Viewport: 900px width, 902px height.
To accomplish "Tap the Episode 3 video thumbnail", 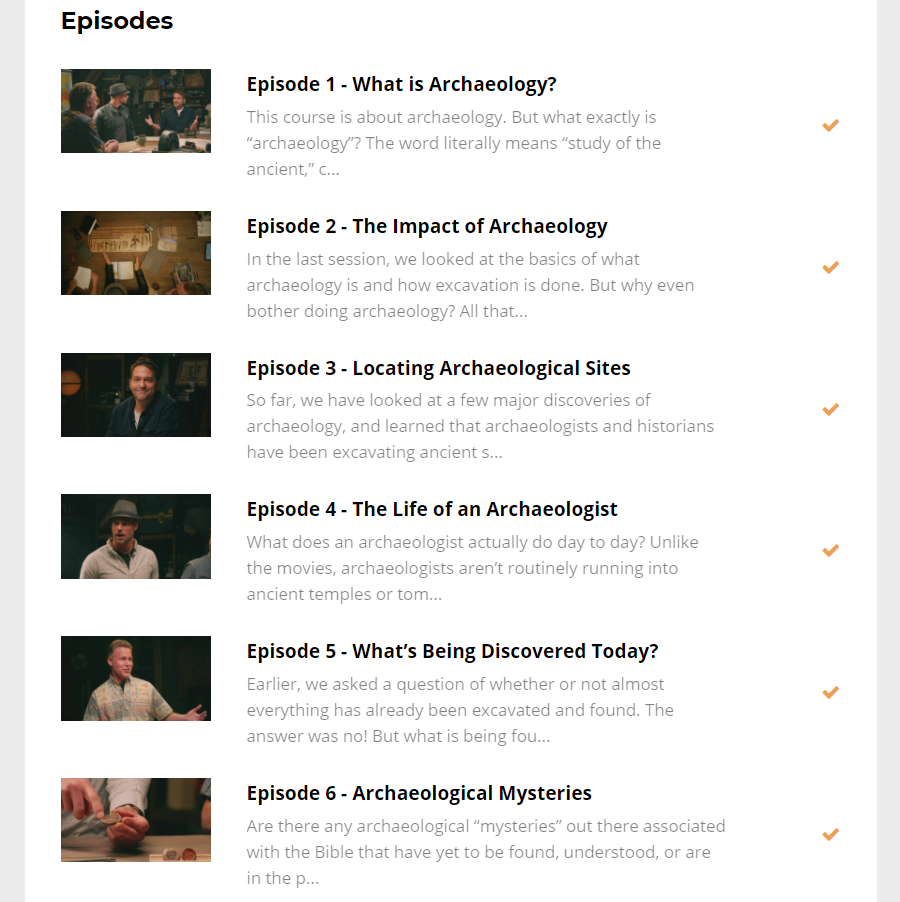I will coord(136,395).
